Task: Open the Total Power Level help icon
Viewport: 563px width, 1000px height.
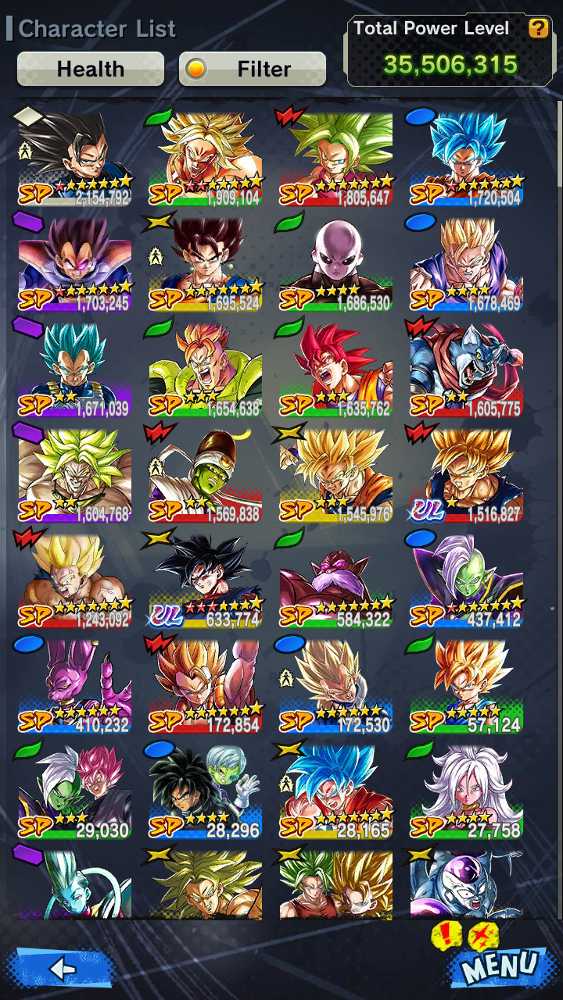Action: point(538,28)
